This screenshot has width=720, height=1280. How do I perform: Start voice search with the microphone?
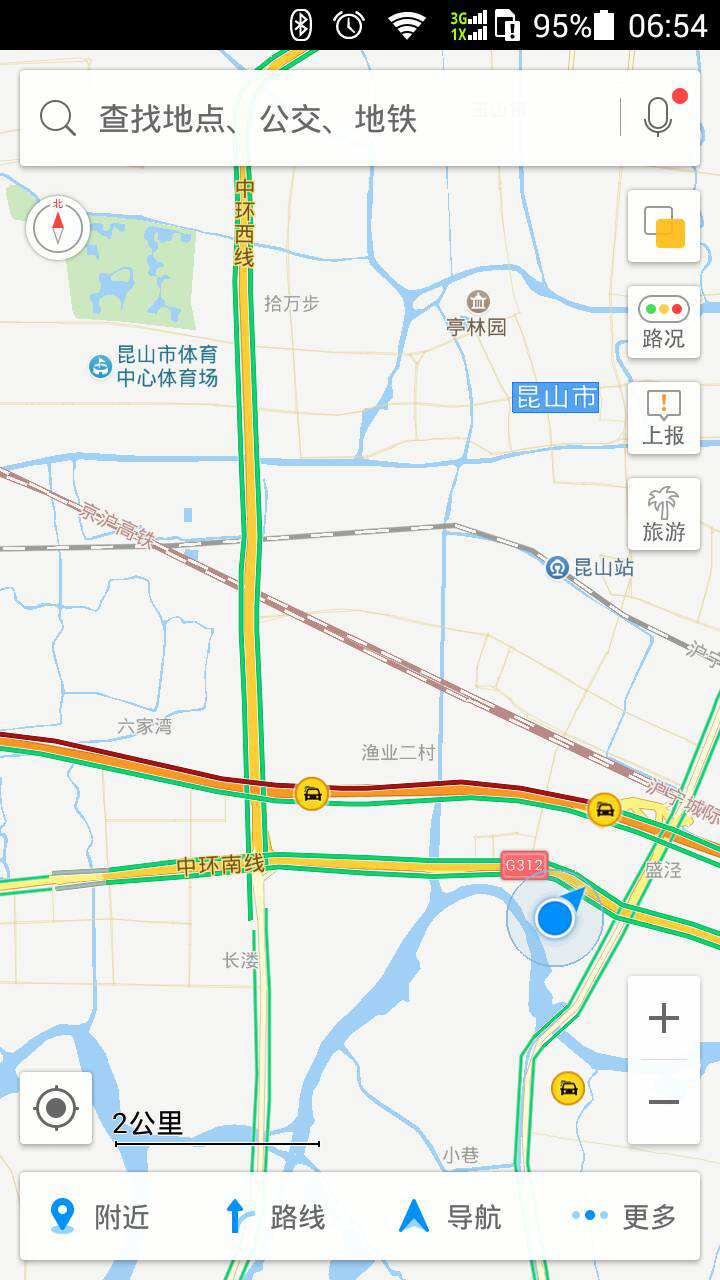(658, 118)
